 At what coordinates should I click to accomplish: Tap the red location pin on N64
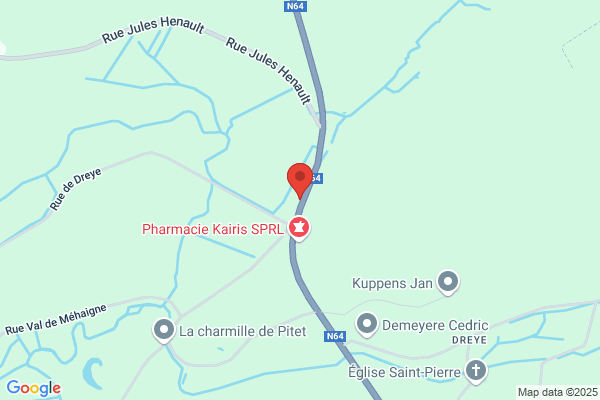pos(300,181)
